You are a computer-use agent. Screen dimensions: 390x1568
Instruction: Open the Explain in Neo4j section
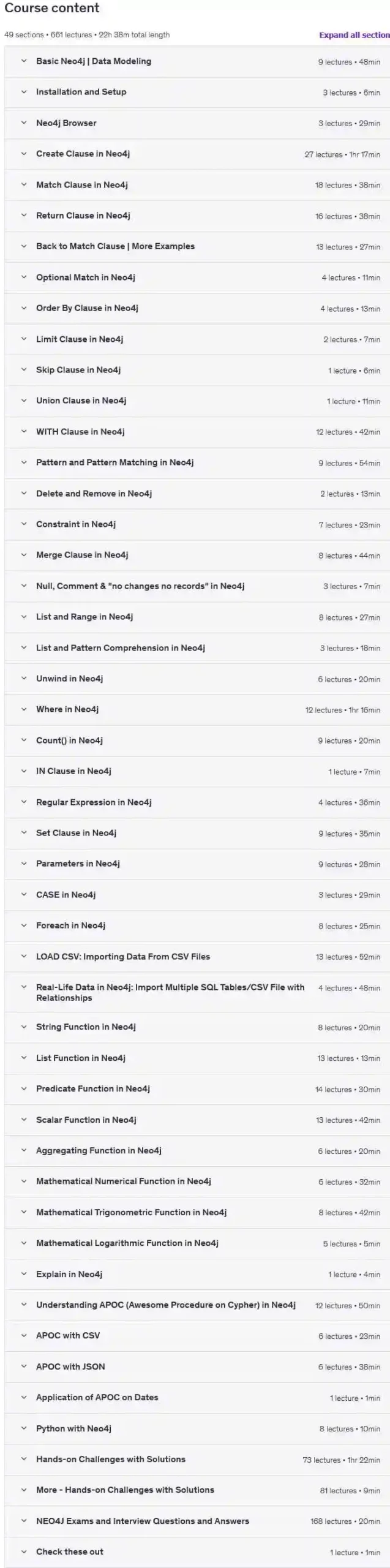click(x=69, y=1274)
